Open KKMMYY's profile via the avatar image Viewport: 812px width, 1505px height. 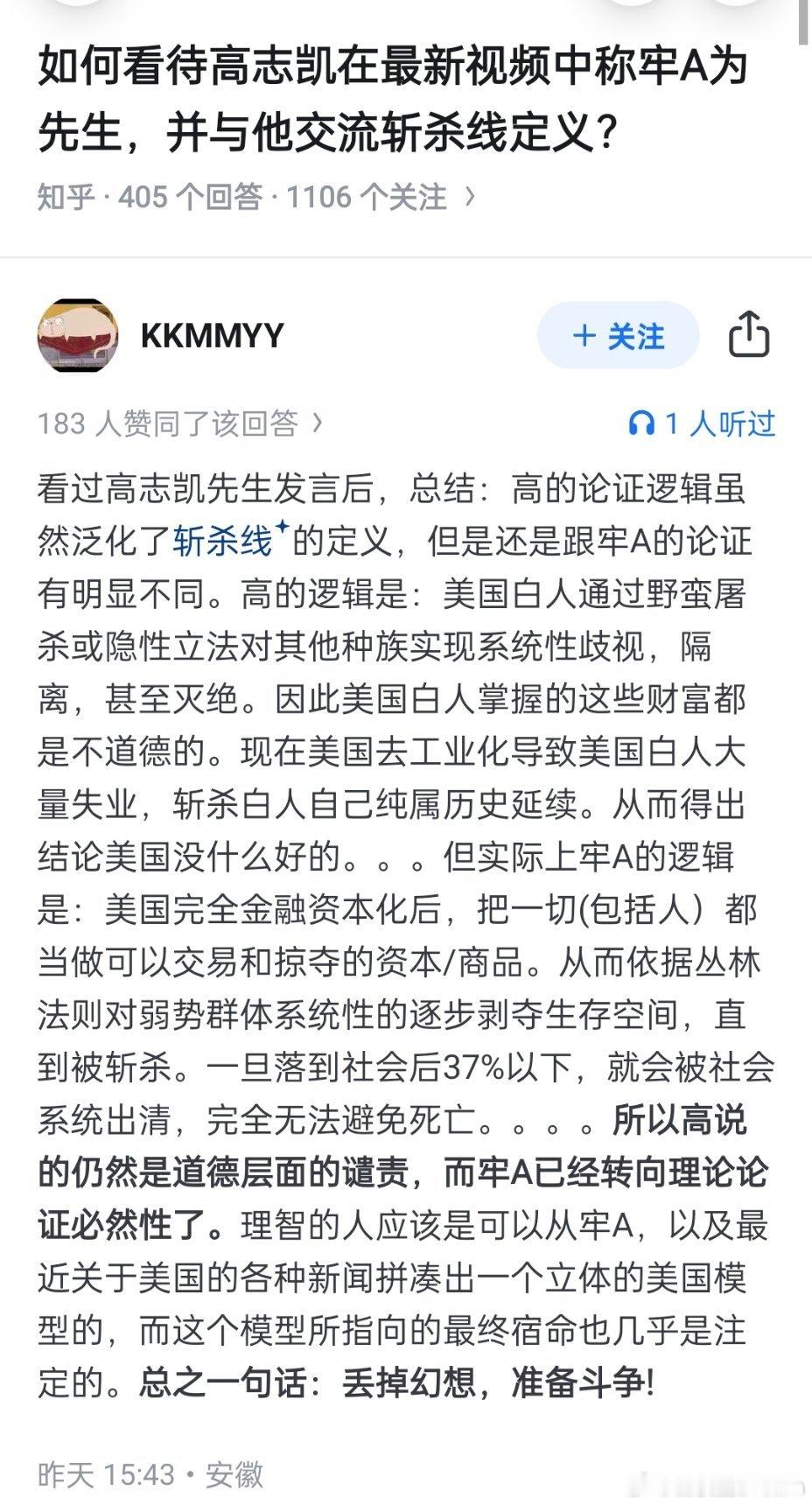[77, 336]
